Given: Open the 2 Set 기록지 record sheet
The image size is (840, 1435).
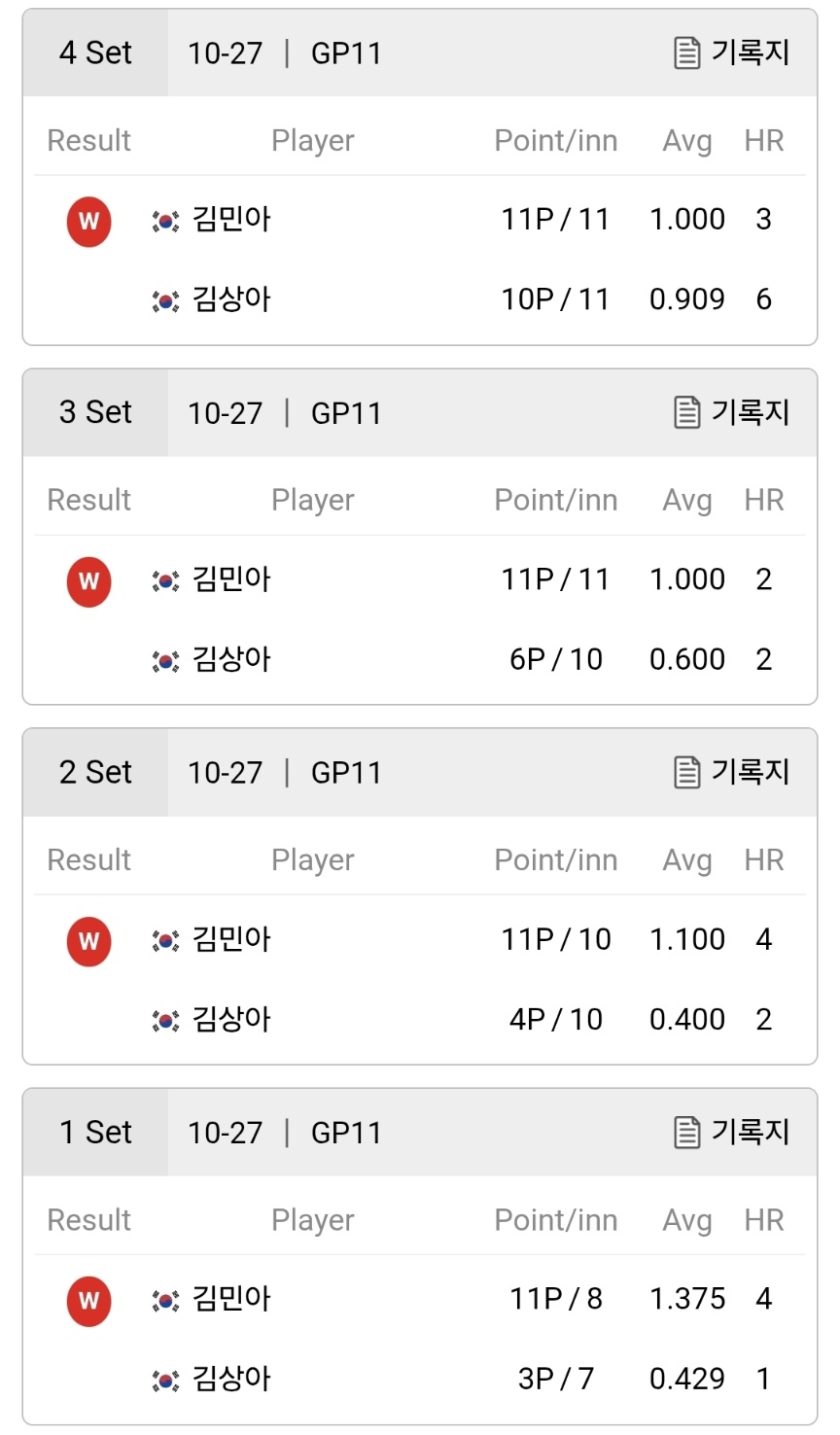Looking at the screenshot, I should click(731, 772).
